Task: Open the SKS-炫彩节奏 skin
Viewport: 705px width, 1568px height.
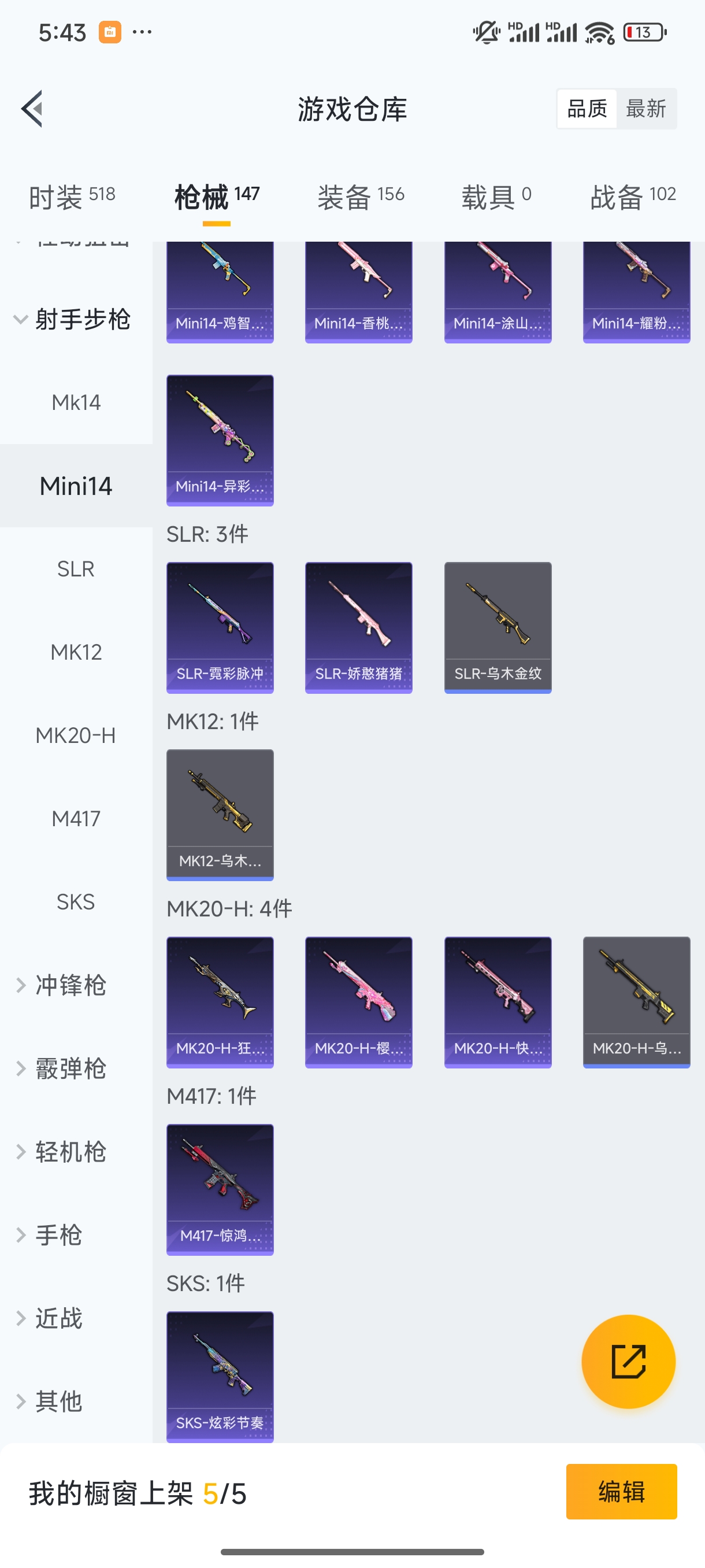Action: point(220,1375)
